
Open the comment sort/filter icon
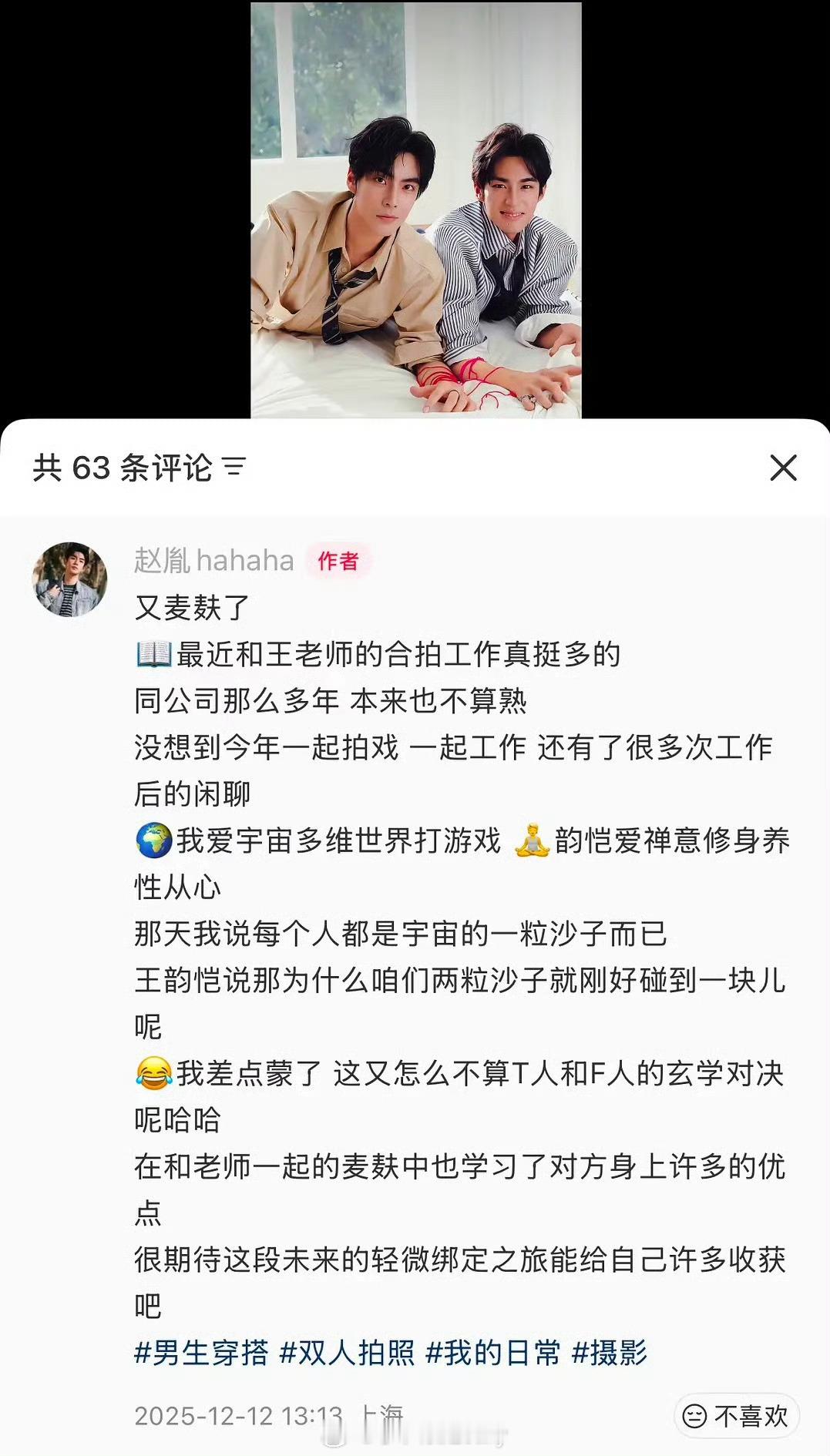(x=234, y=466)
